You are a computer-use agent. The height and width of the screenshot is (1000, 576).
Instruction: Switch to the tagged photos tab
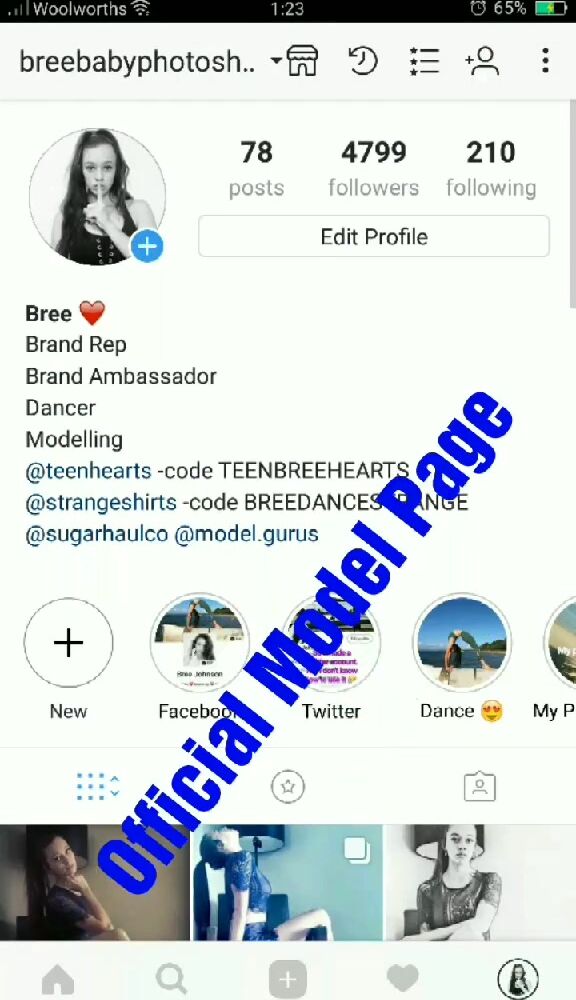pyautogui.click(x=480, y=787)
